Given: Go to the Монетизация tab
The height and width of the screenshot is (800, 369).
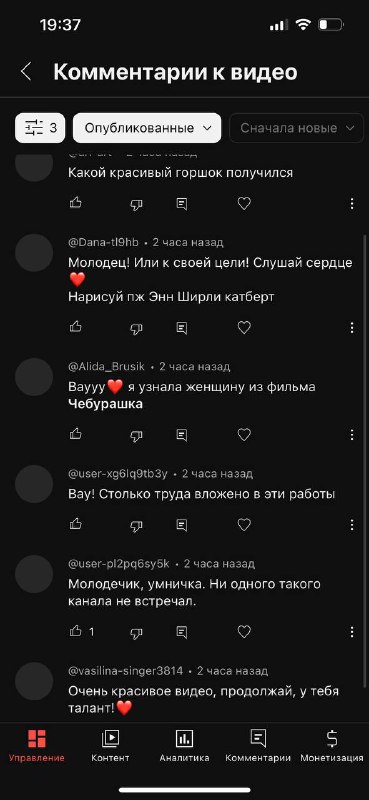Looking at the screenshot, I should pyautogui.click(x=332, y=746).
